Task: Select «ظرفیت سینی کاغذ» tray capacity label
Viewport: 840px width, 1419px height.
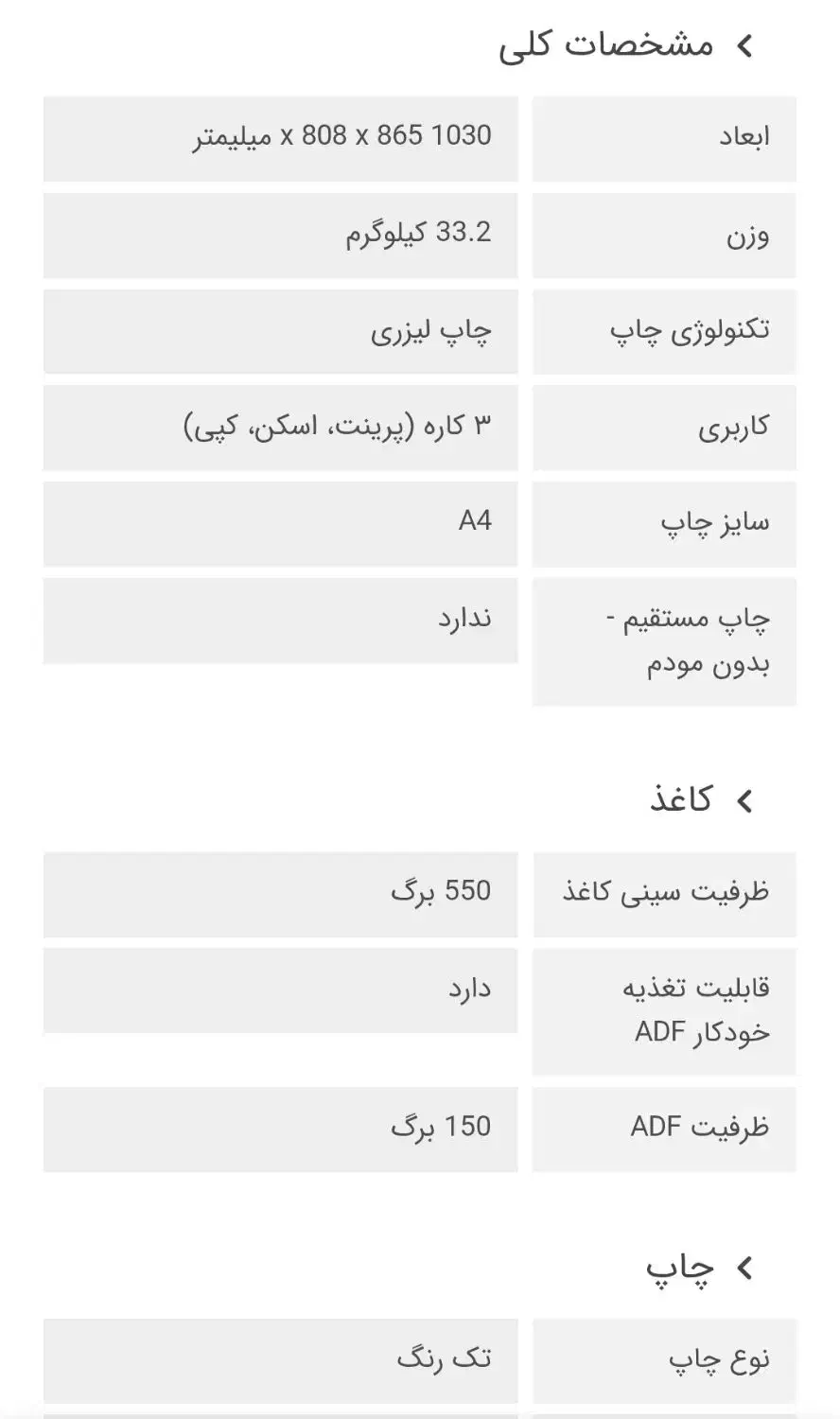Action: [665, 893]
